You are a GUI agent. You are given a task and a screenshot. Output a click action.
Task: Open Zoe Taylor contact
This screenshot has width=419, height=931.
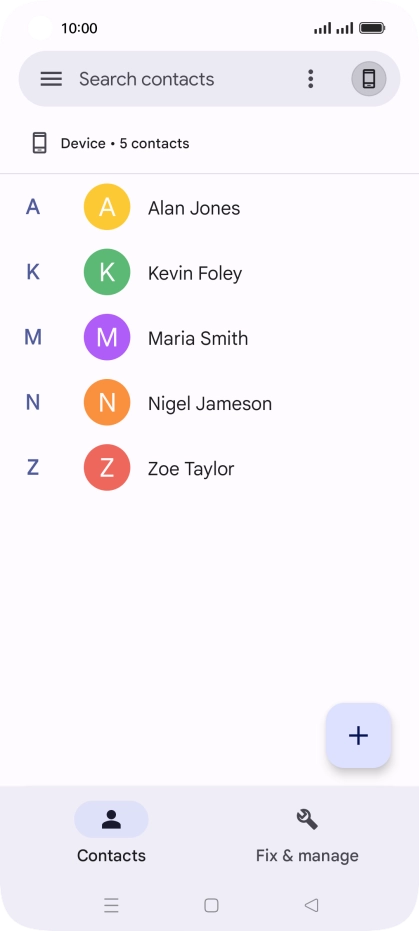pos(210,468)
